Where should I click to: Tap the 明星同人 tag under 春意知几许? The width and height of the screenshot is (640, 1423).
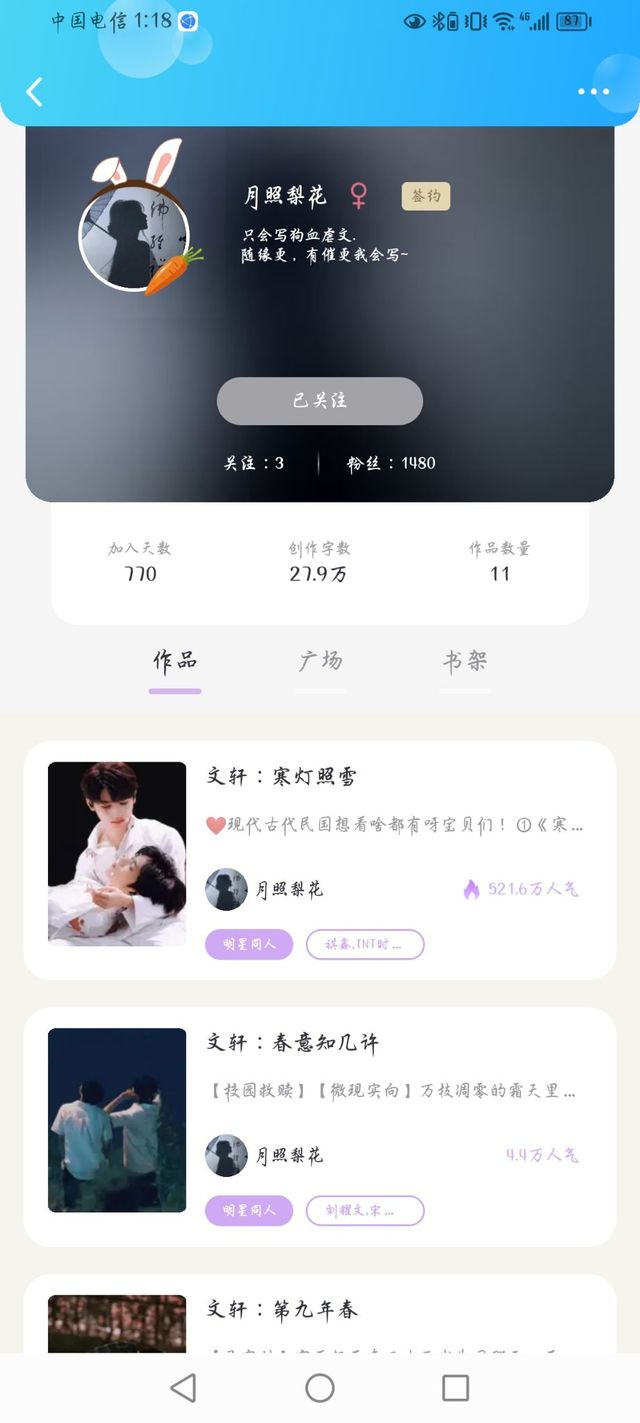pos(249,1210)
